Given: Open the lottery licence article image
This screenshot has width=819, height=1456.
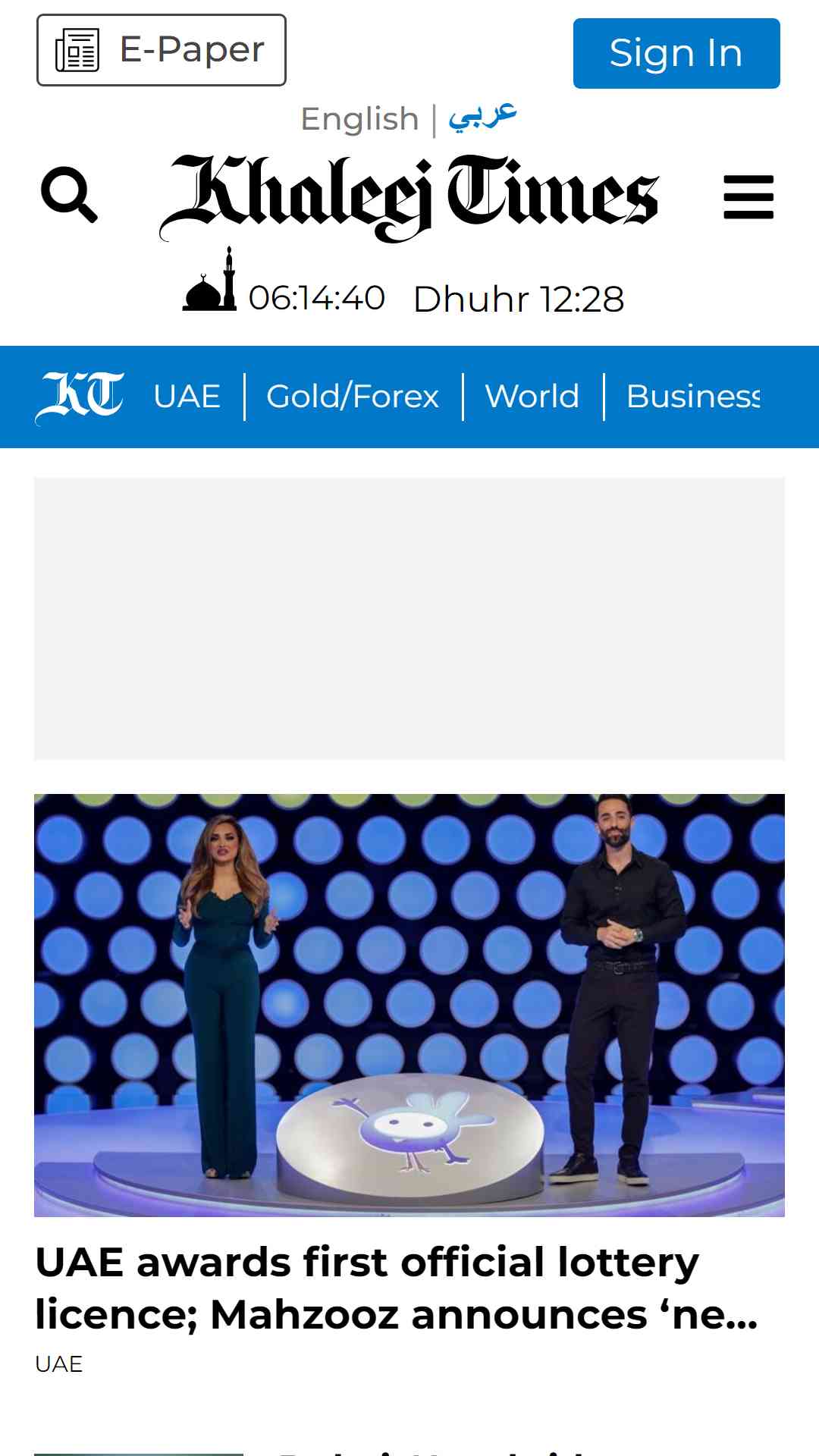Looking at the screenshot, I should (x=409, y=1005).
